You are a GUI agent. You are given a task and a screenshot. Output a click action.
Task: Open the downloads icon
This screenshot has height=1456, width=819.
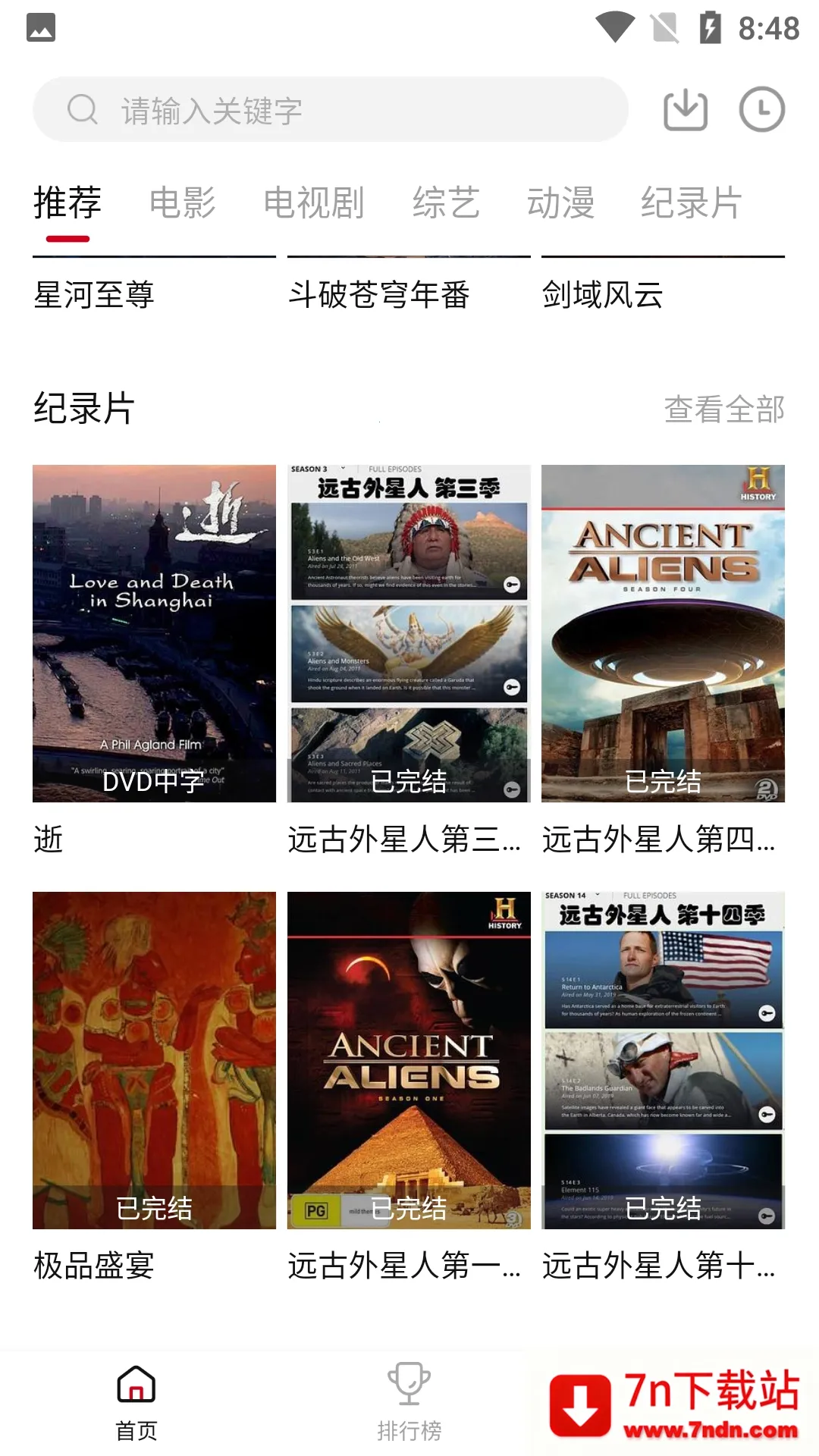pyautogui.click(x=686, y=110)
